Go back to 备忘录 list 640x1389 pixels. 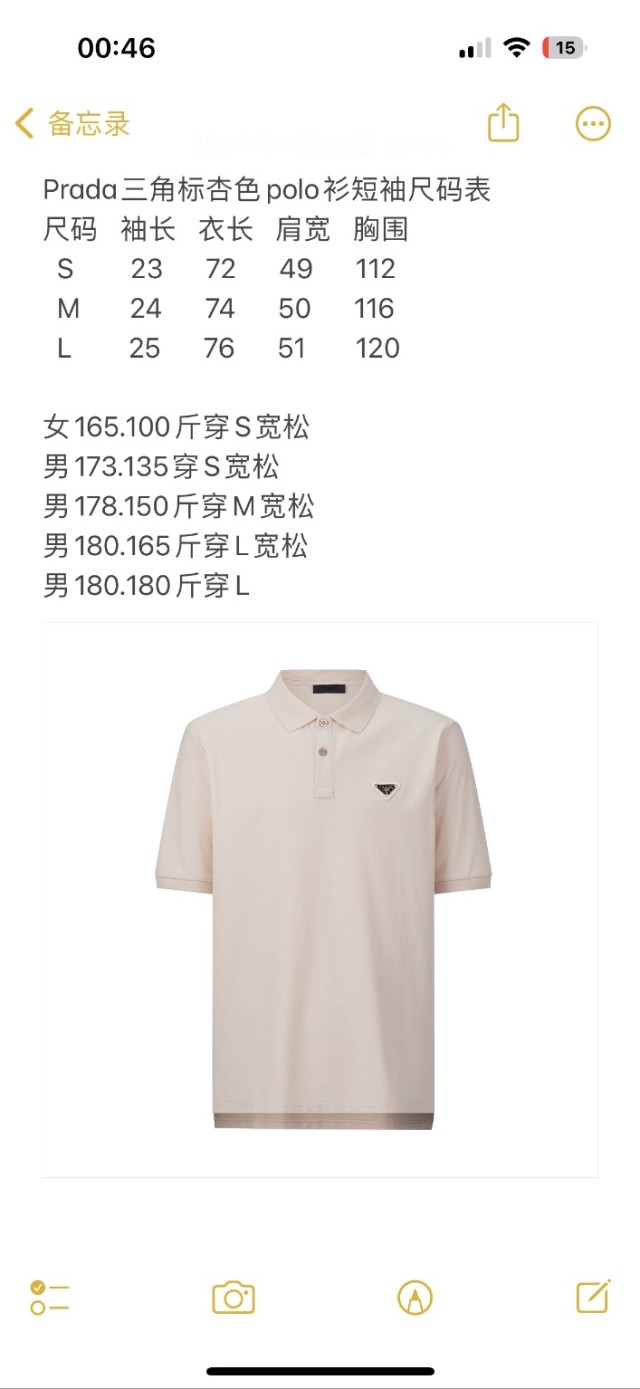(x=72, y=124)
